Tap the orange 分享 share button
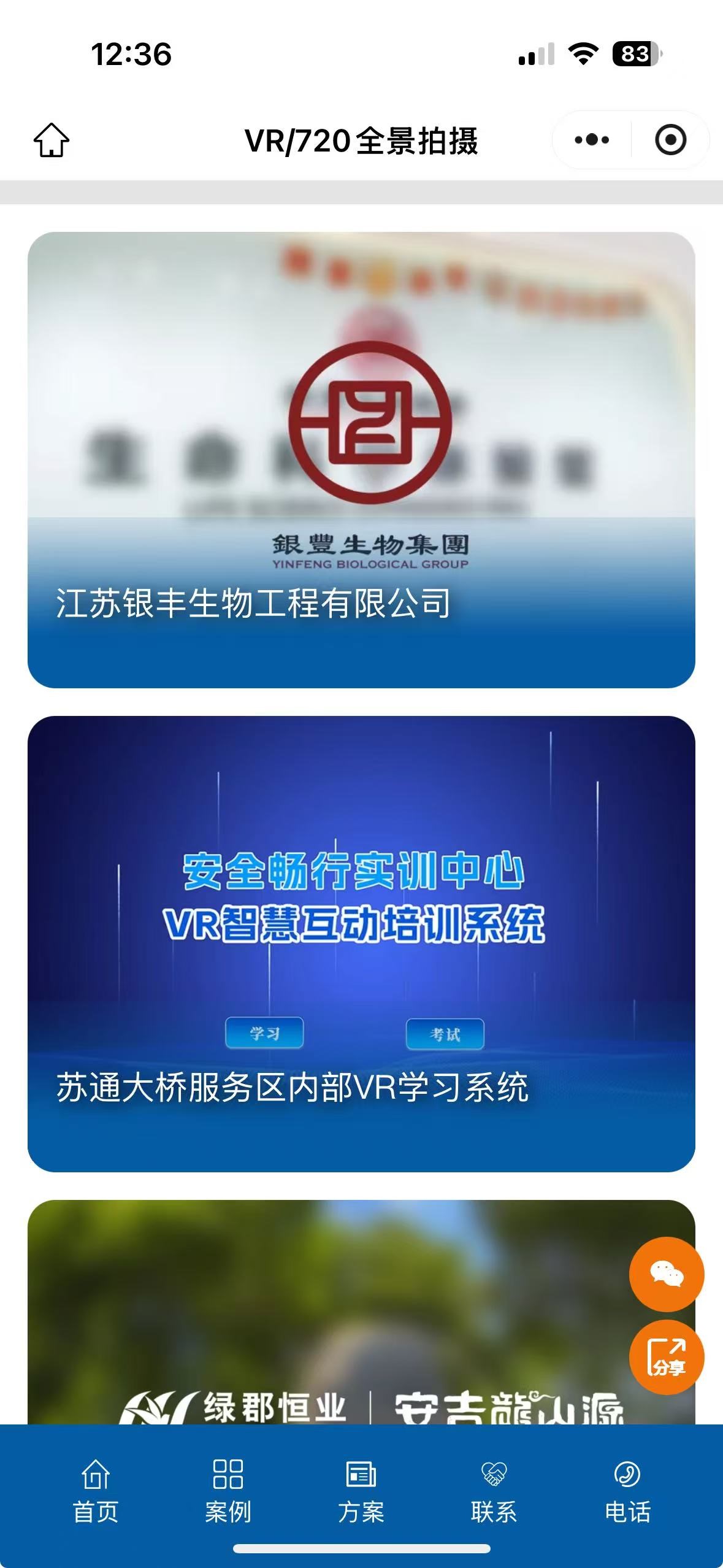The image size is (723, 1568). click(667, 1357)
